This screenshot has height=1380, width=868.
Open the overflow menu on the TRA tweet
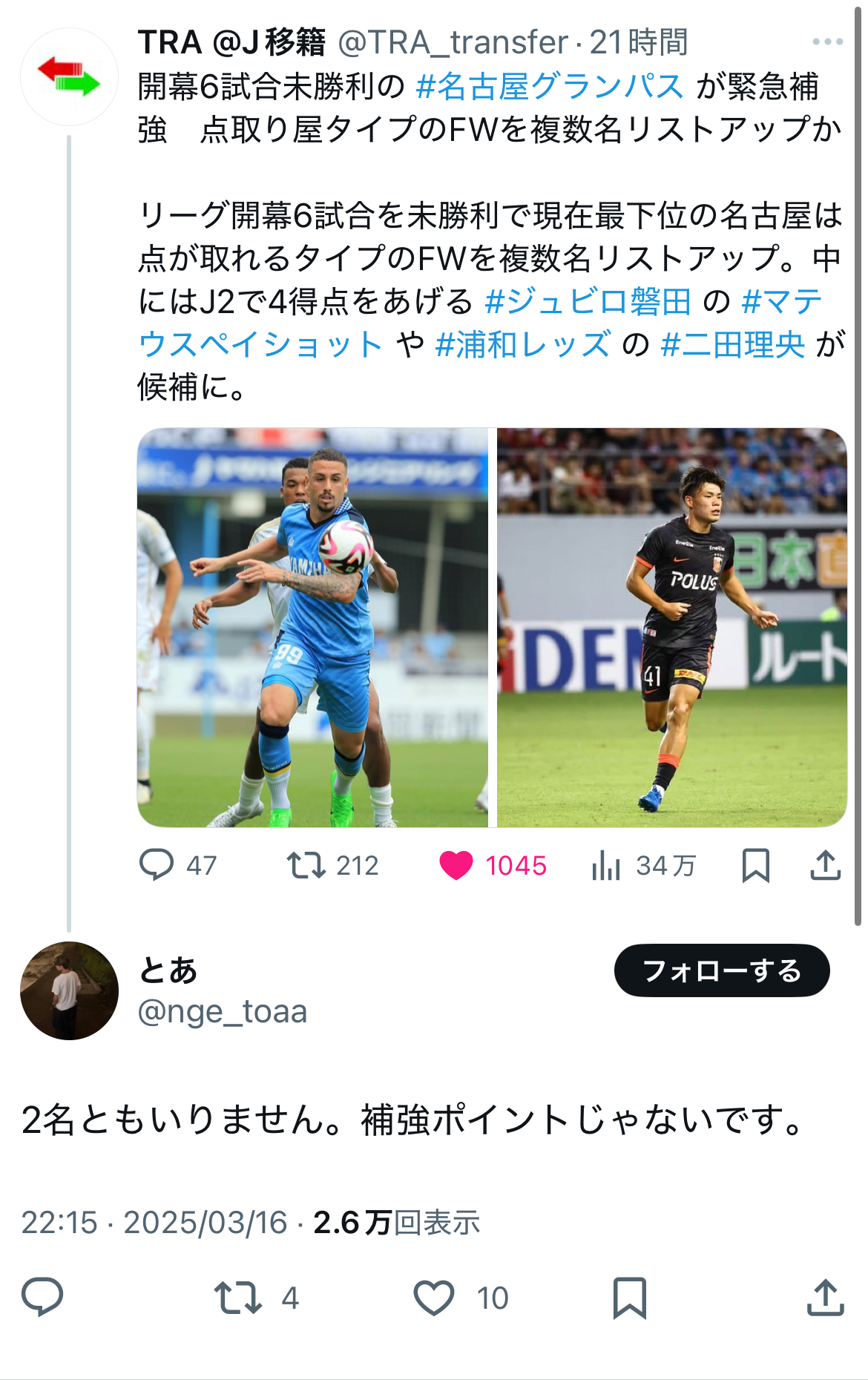click(x=827, y=42)
